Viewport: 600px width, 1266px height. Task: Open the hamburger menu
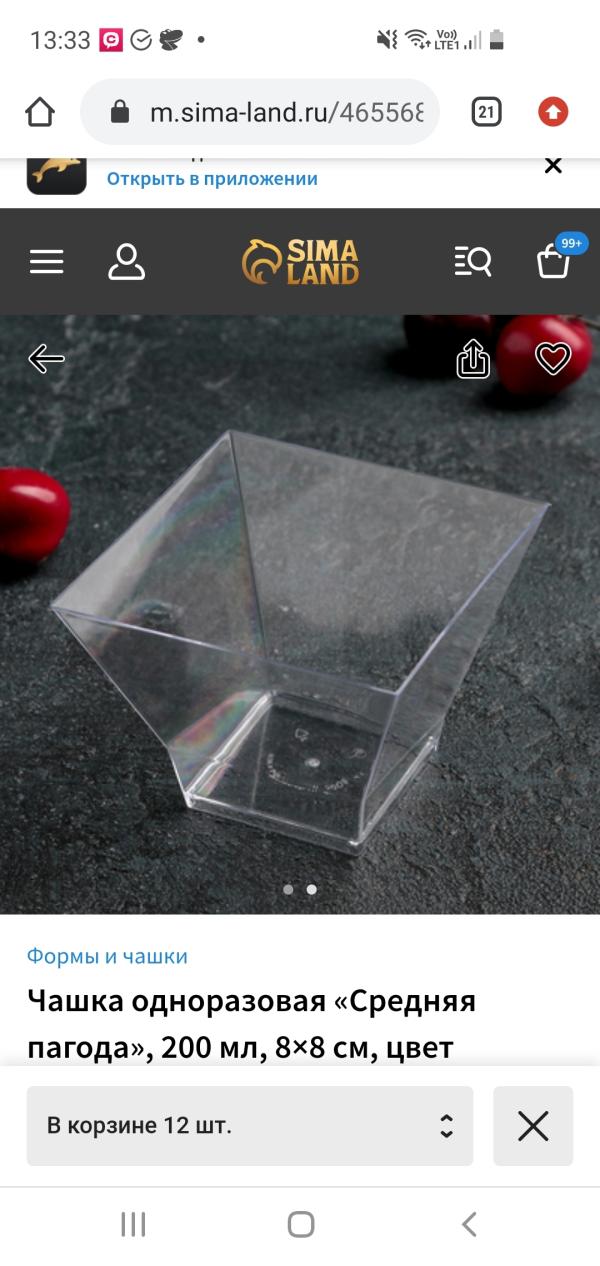(46, 262)
